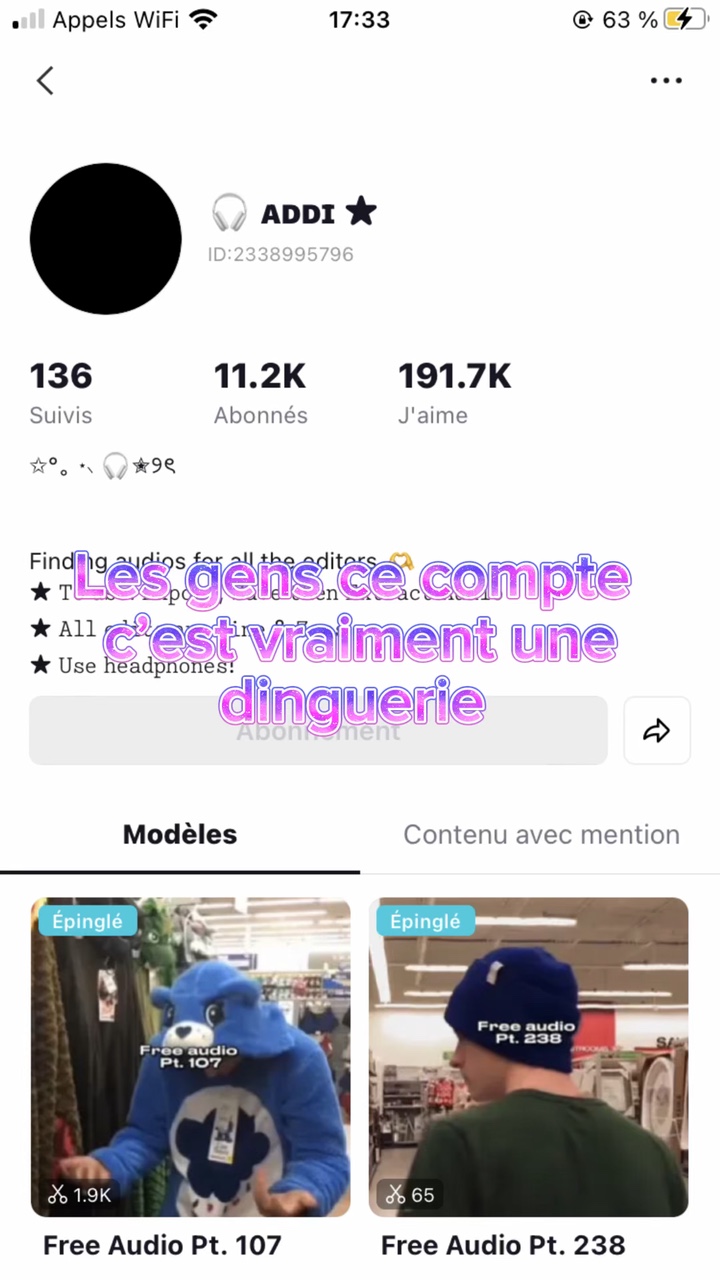Tap the Épinglé badge on the right video
Screen dimensions: 720x1280
(425, 921)
